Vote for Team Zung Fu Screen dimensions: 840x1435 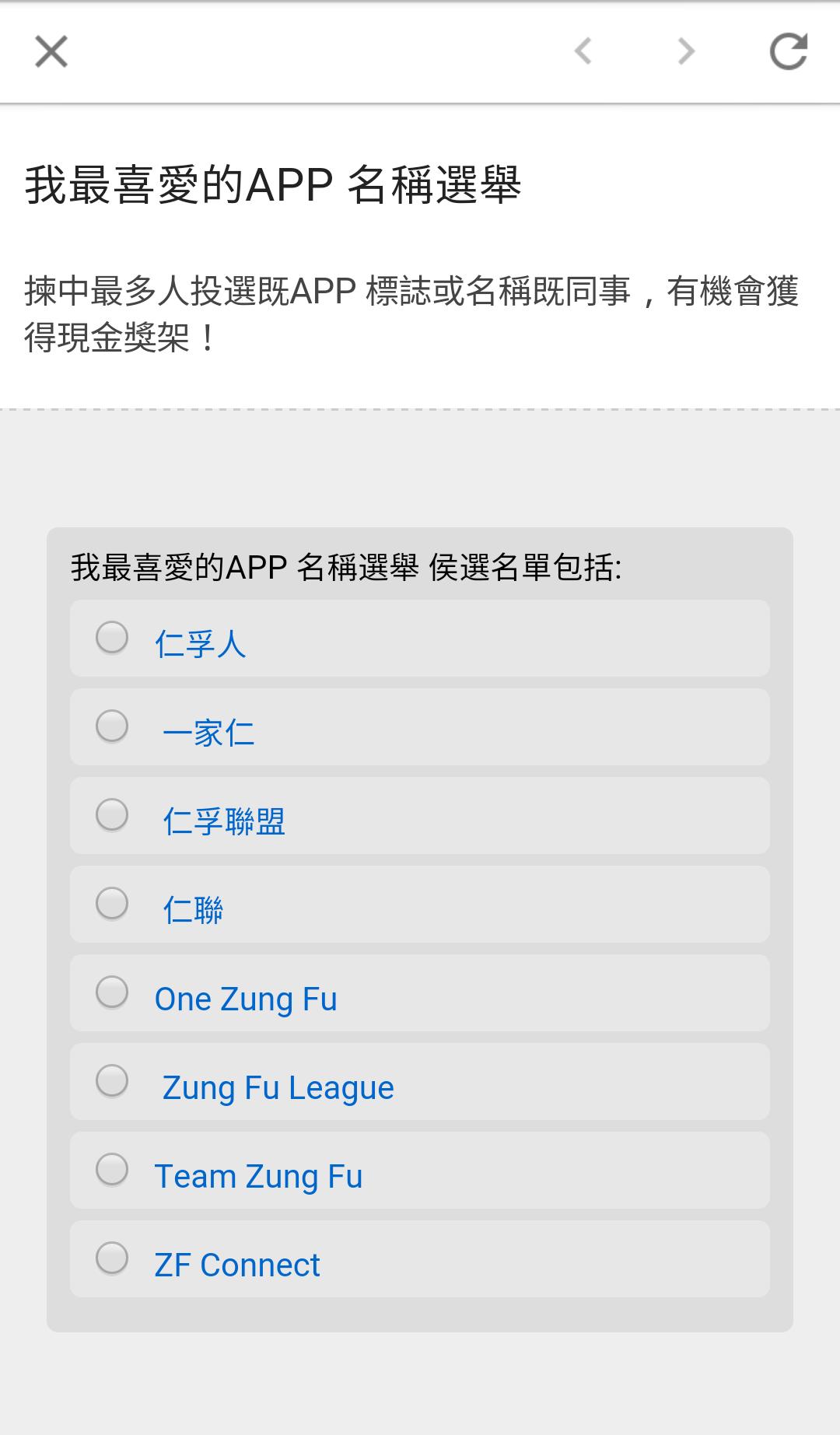[112, 1170]
